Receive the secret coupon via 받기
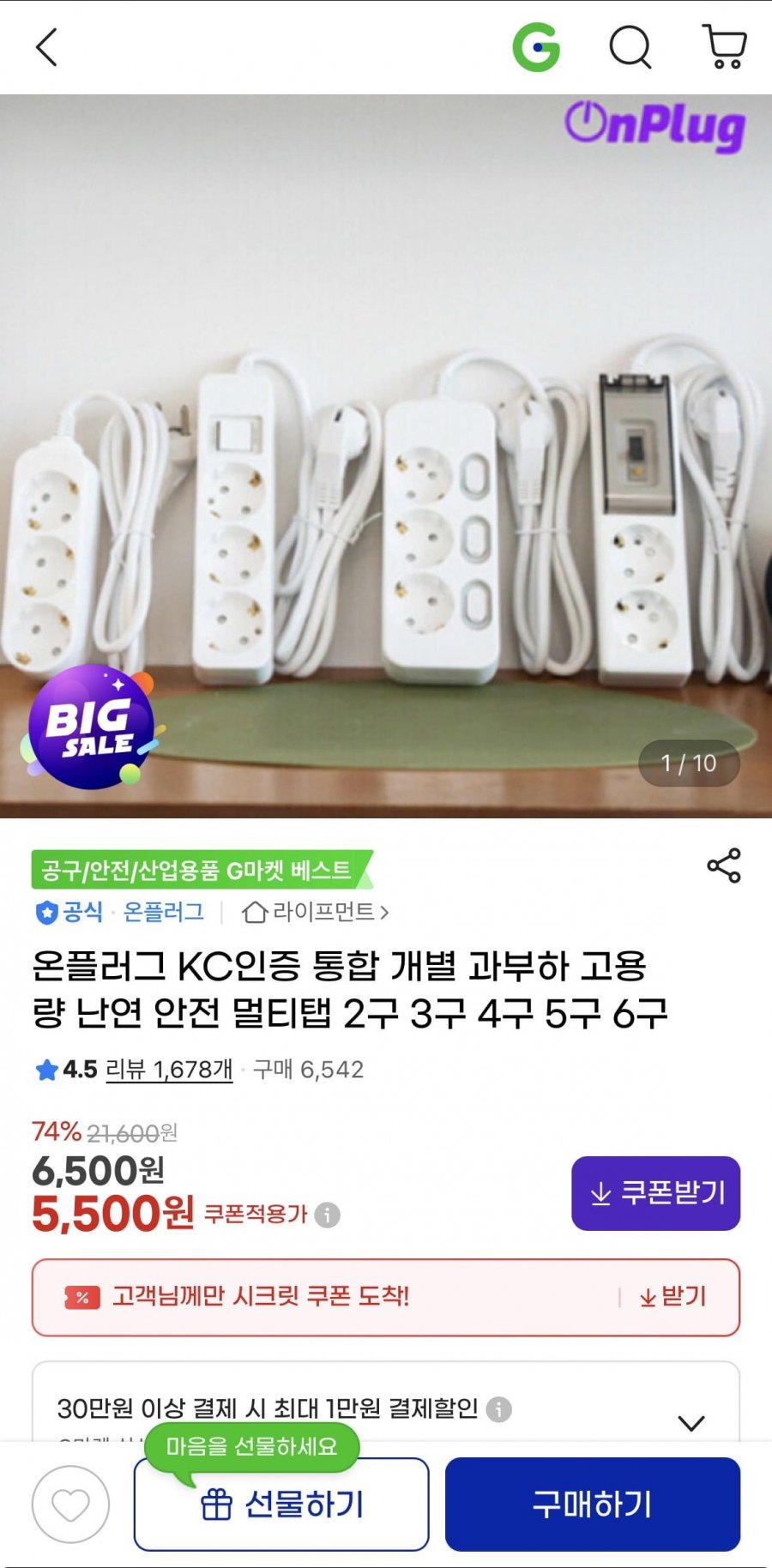Screen dimensions: 772x1568 [674, 1296]
